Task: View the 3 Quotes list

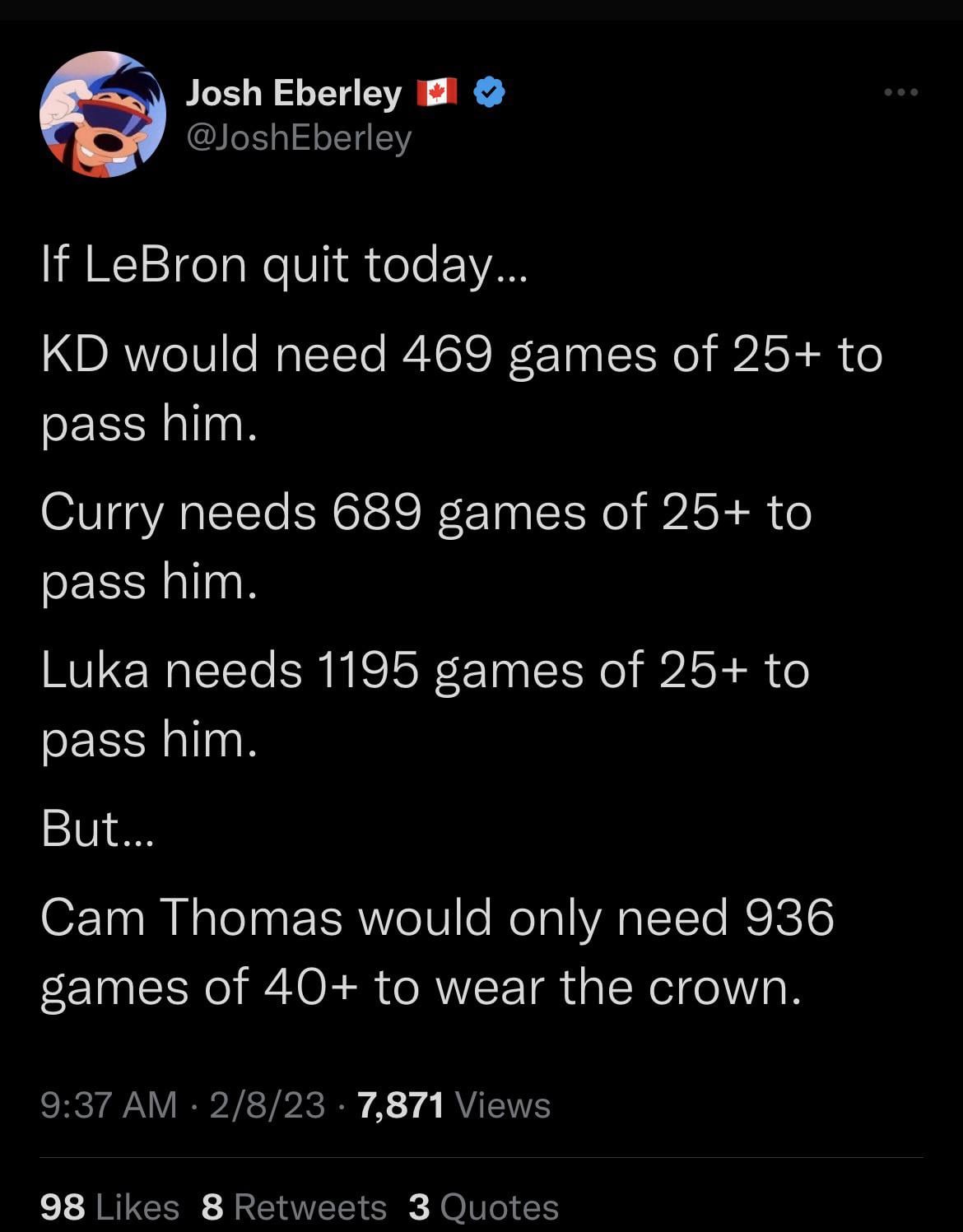Action: coord(483,1207)
